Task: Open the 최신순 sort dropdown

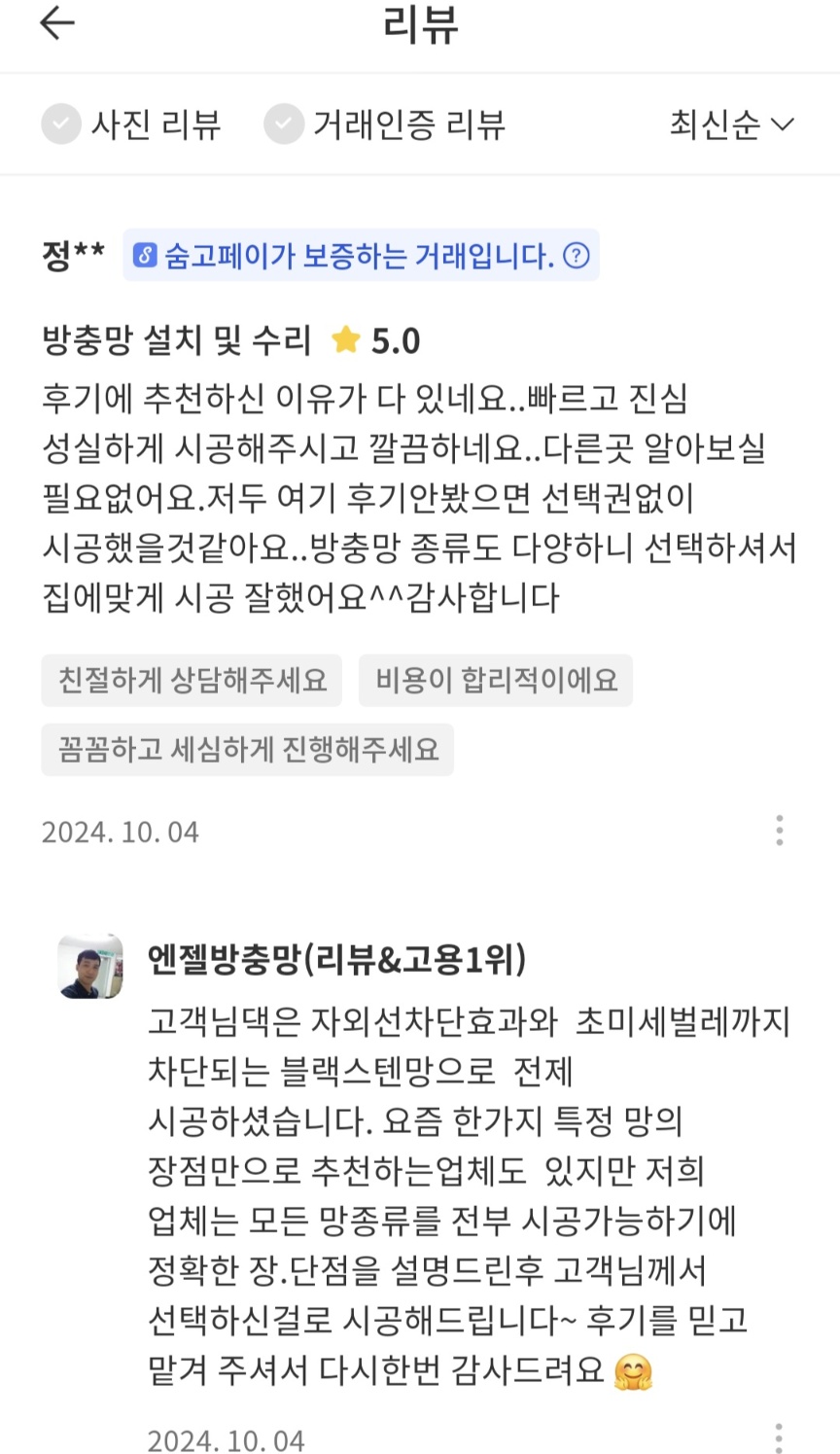Action: point(732,124)
